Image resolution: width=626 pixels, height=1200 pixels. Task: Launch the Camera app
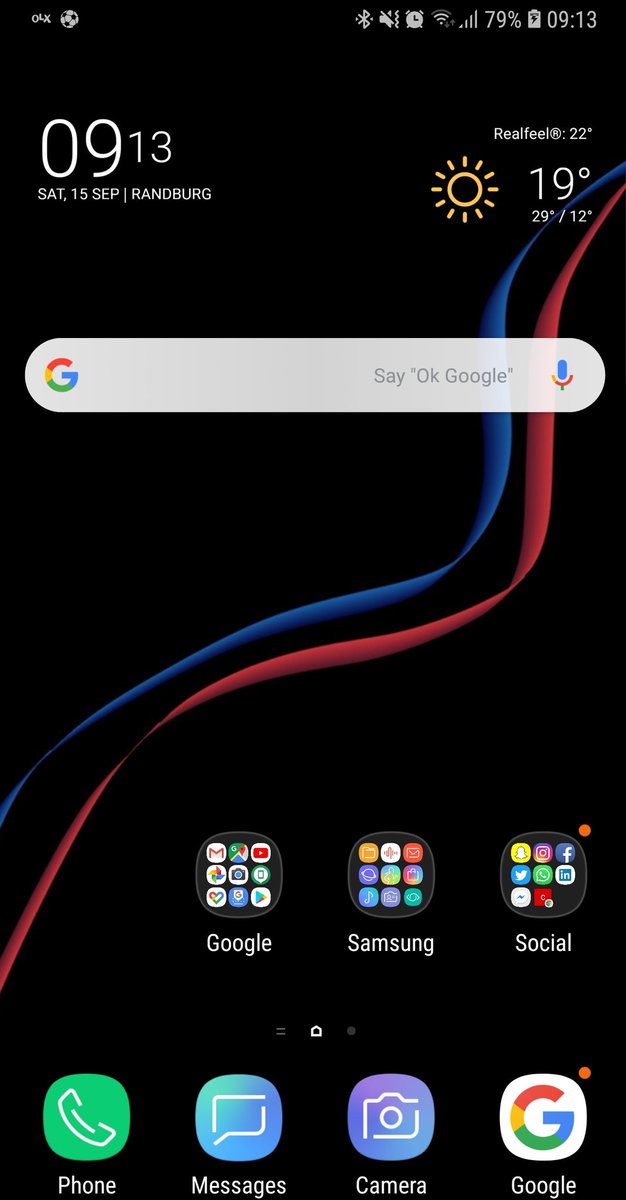coord(391,1118)
